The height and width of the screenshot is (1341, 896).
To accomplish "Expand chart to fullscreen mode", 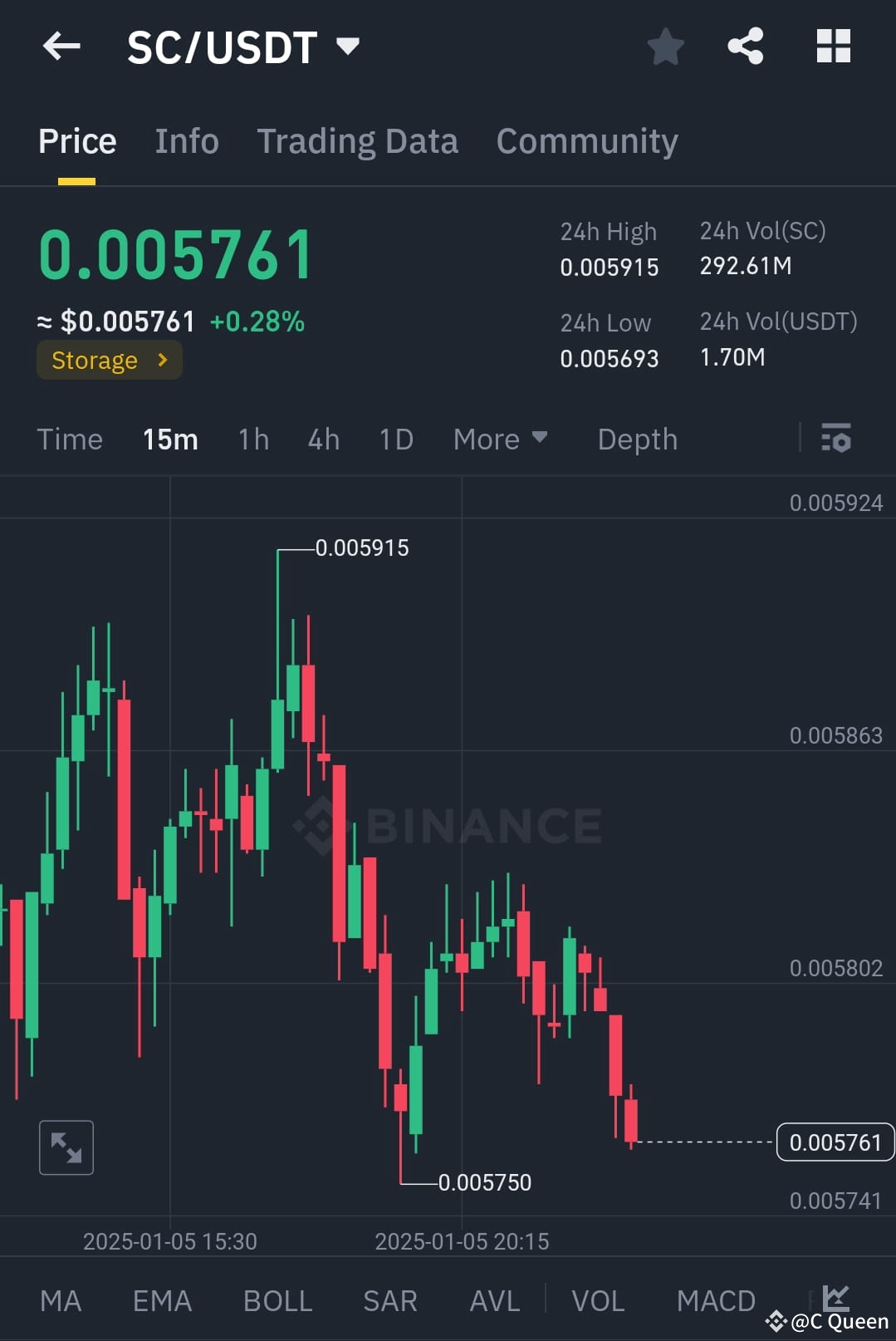I will click(66, 1147).
